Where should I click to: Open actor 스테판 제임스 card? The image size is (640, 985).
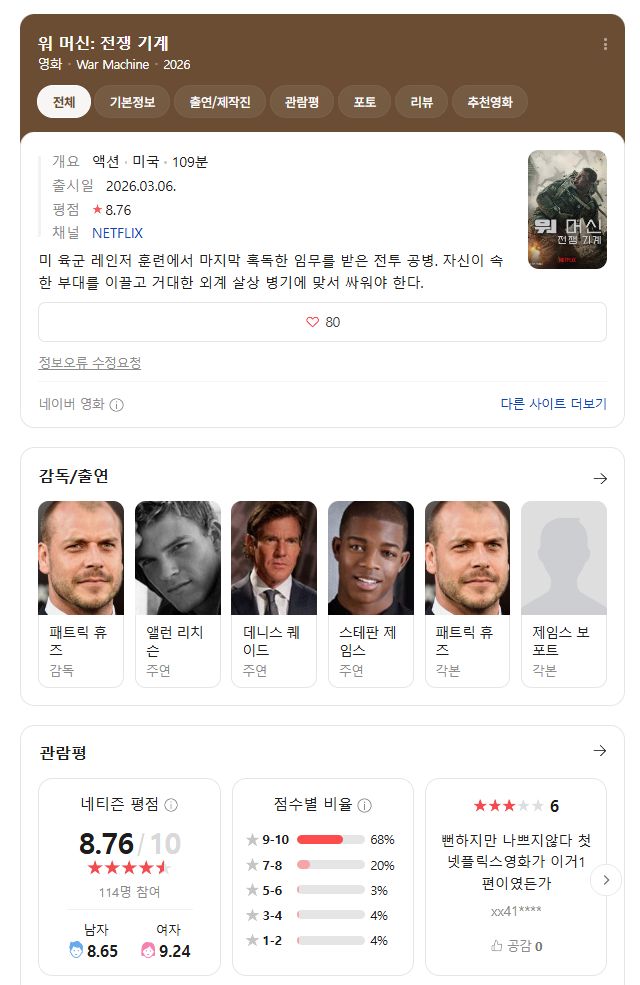click(371, 593)
